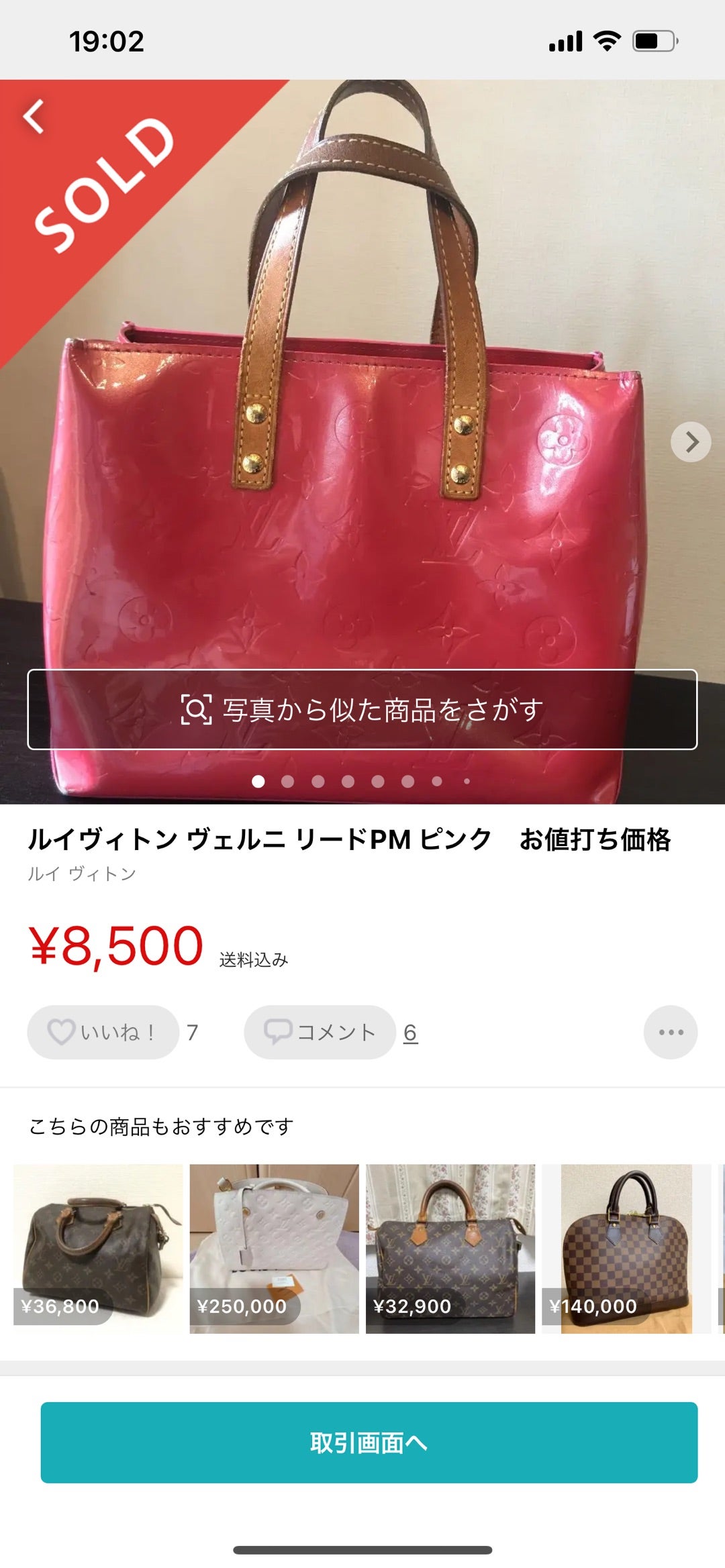Open the 送料込み shipping label
Viewport: 725px width, 1568px height.
tap(255, 959)
